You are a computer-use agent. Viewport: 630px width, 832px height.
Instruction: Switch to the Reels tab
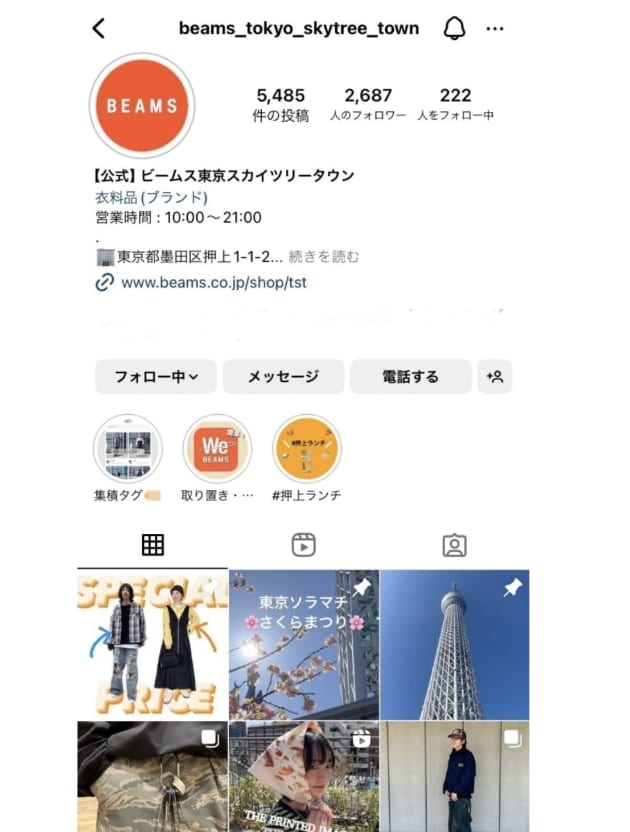304,545
